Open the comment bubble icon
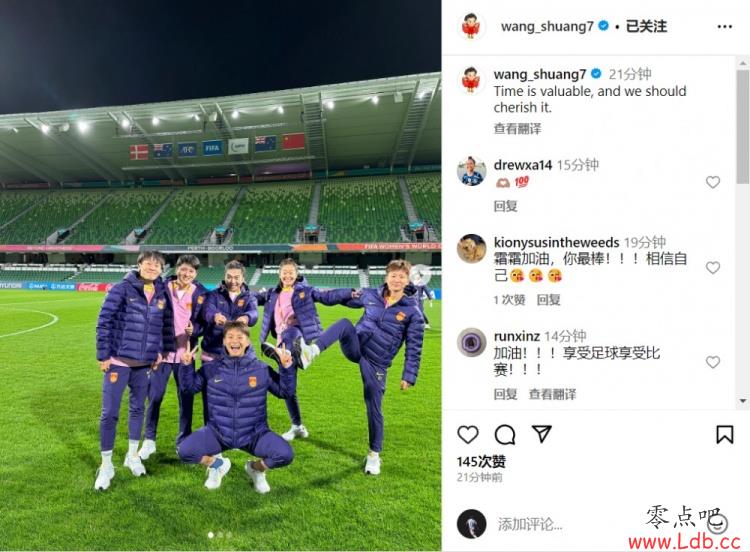The image size is (750, 552). [505, 434]
